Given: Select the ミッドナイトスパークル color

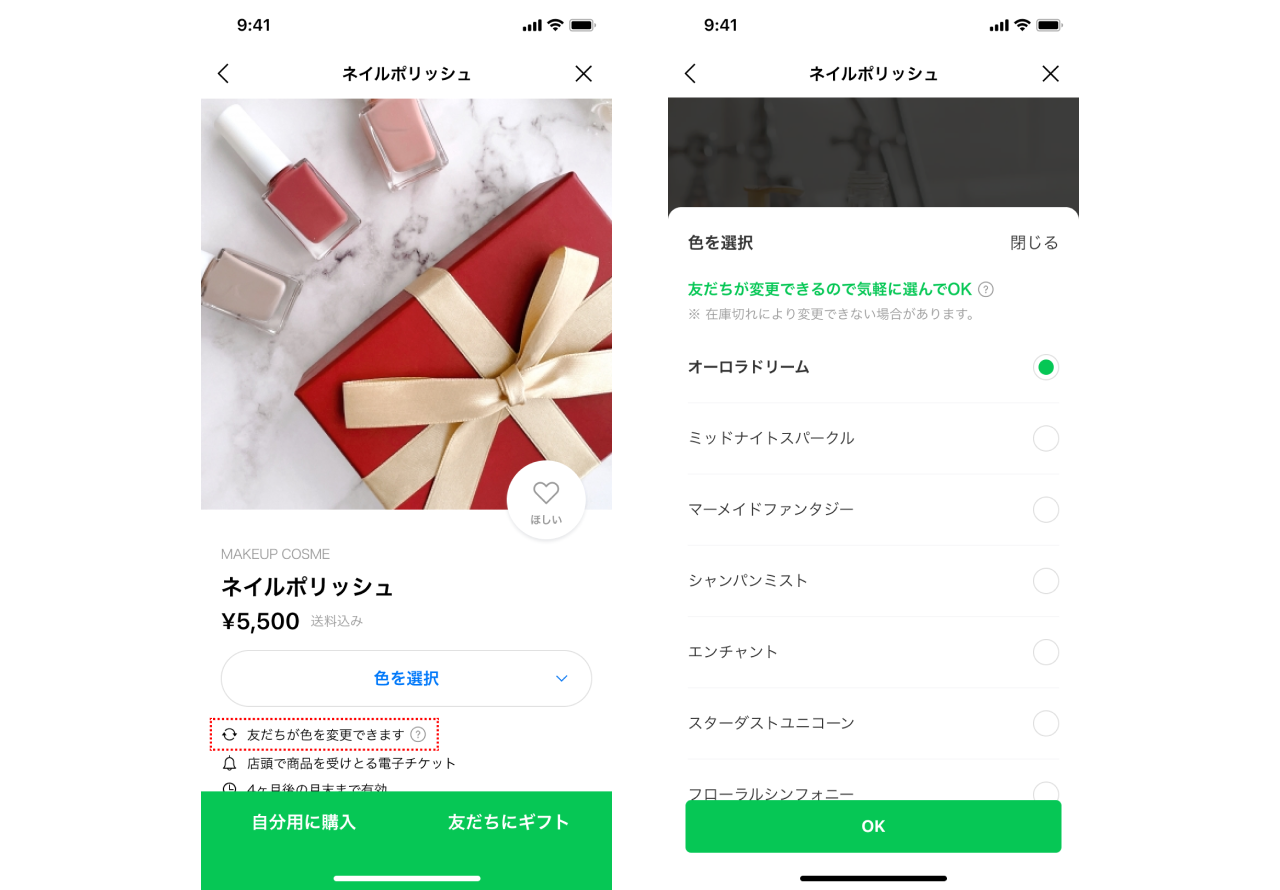Looking at the screenshot, I should click(1045, 438).
